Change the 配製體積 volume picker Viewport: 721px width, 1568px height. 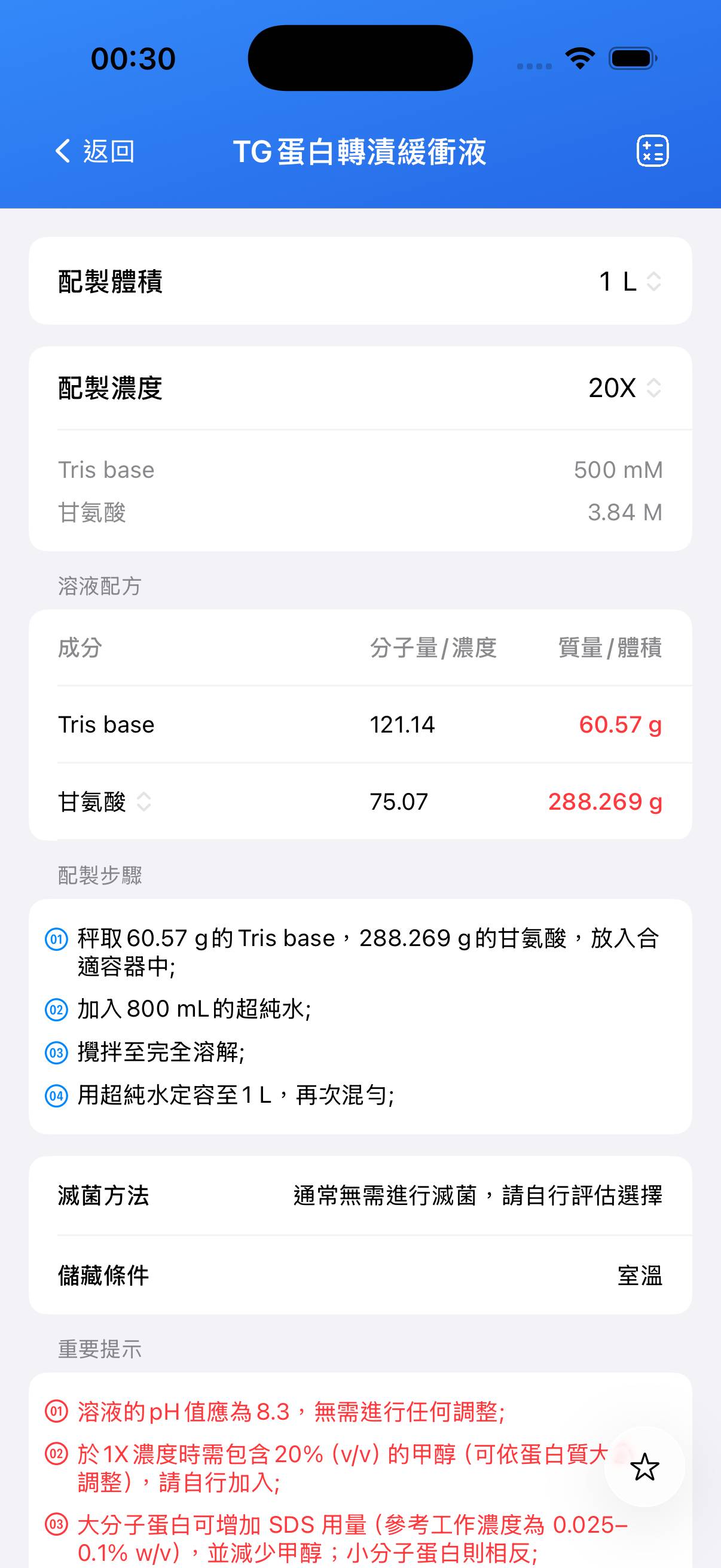630,281
